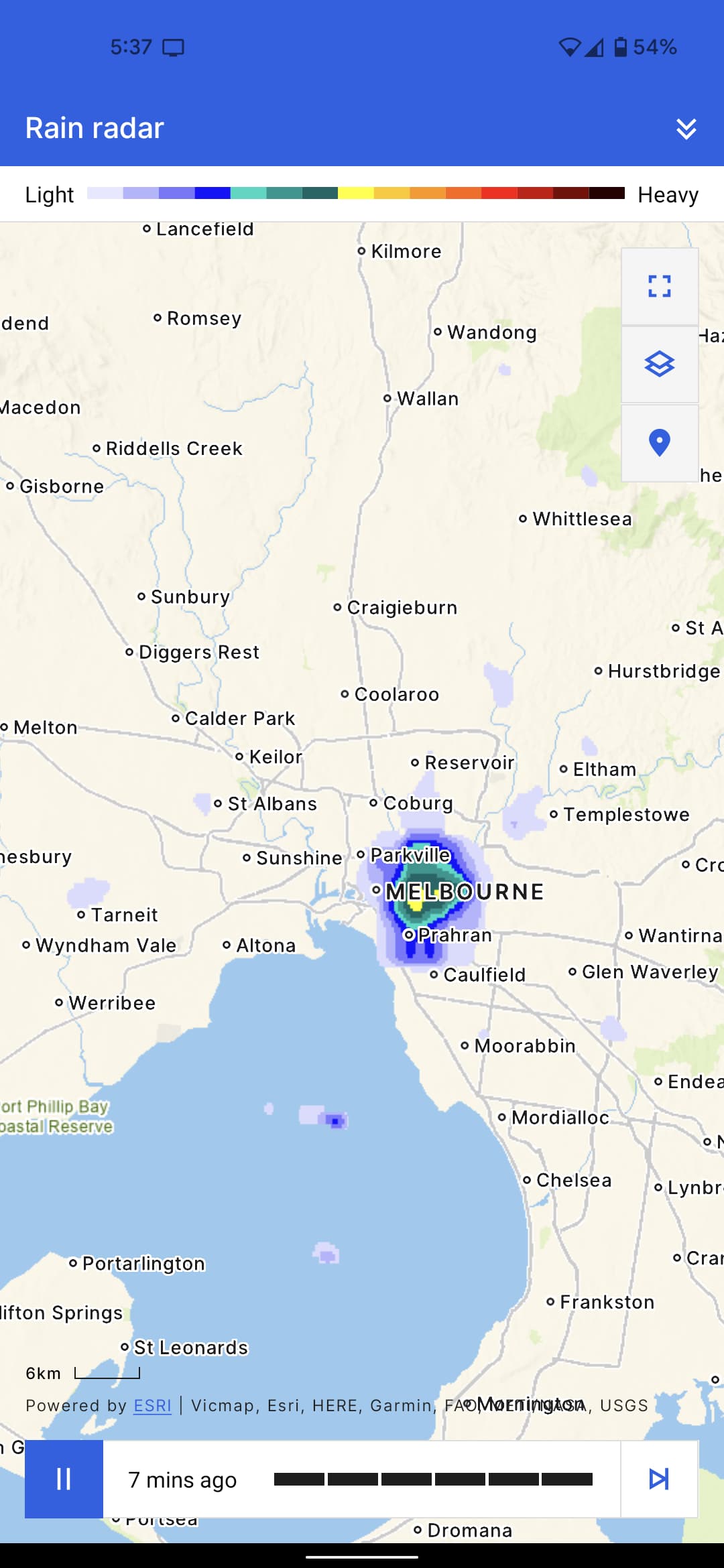This screenshot has height=1568, width=724.
Task: Collapse the Rain radar panel with double chevron
Action: [x=686, y=129]
